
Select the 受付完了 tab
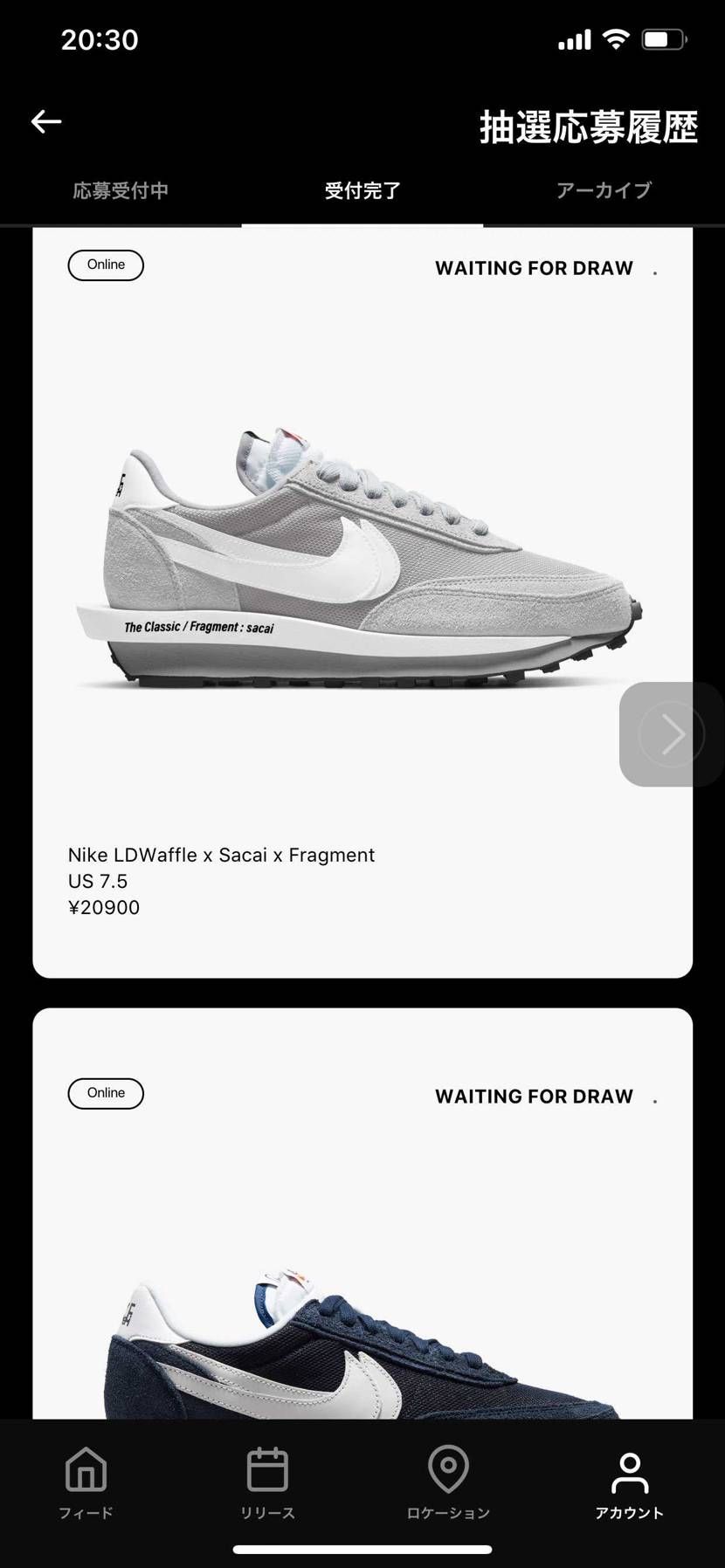pyautogui.click(x=362, y=190)
